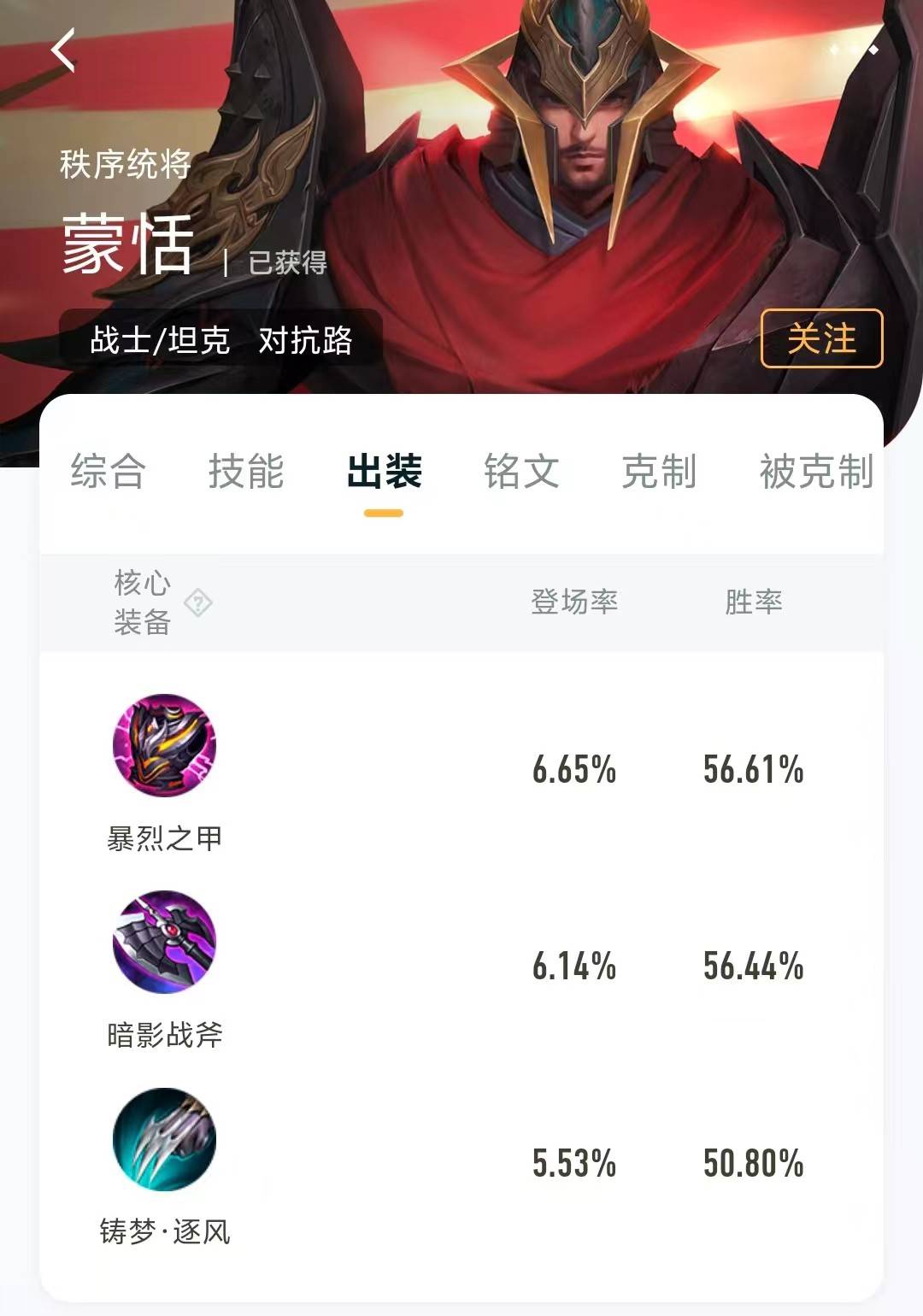The height and width of the screenshot is (1316, 923).
Task: Open the 克制 tab
Action: [x=659, y=472]
